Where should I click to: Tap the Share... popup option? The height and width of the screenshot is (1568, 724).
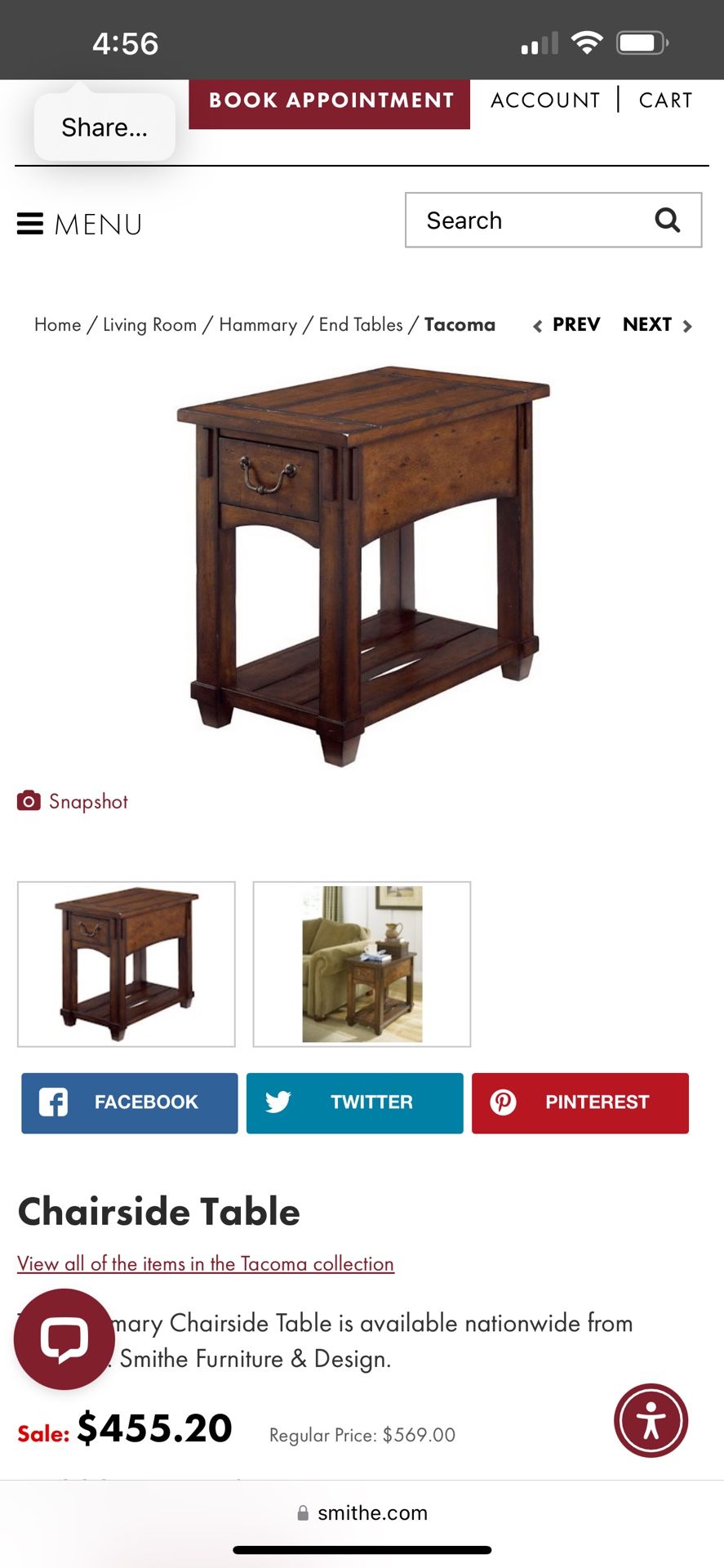point(104,127)
